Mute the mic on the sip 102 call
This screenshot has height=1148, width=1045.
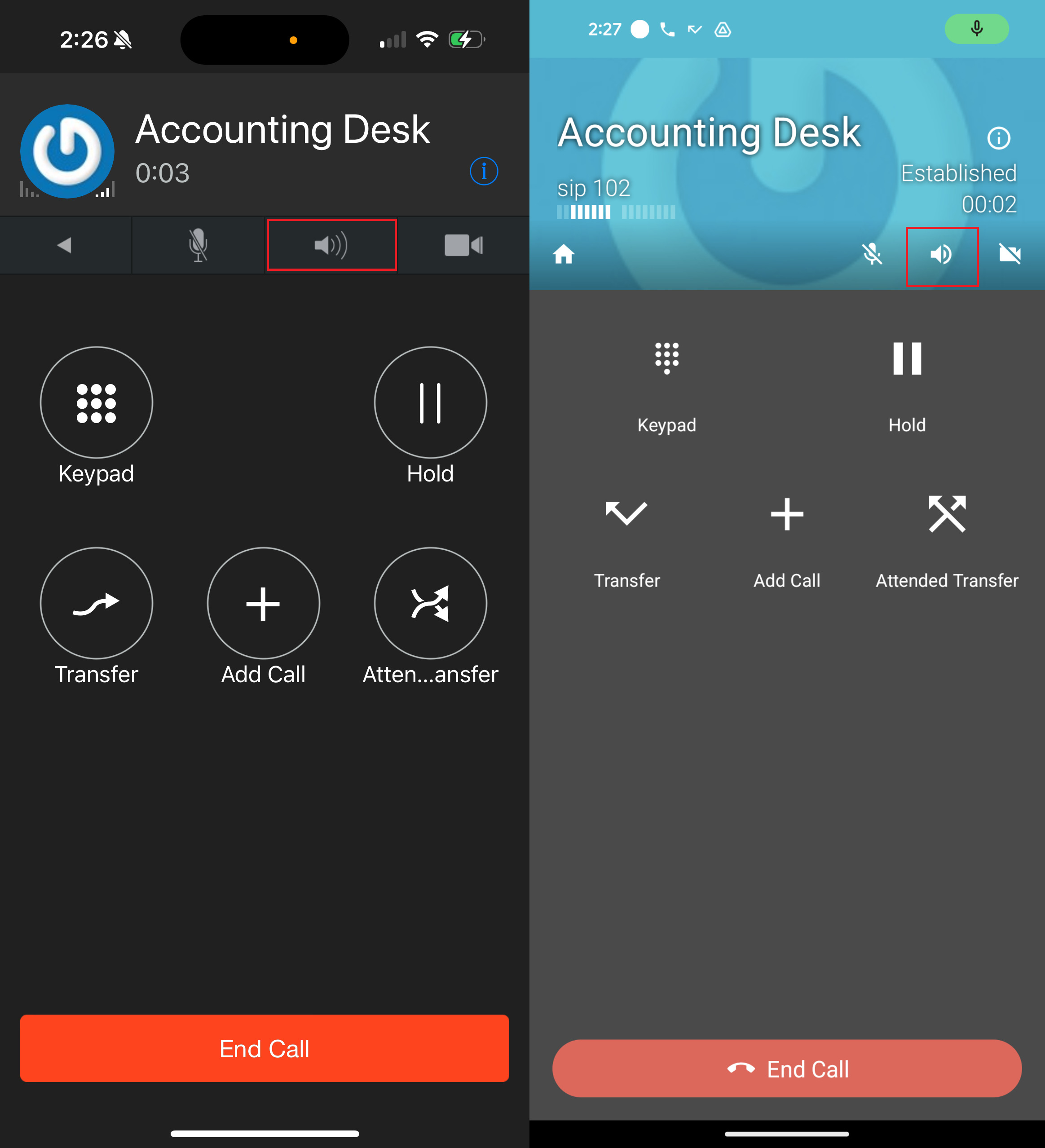[872, 254]
